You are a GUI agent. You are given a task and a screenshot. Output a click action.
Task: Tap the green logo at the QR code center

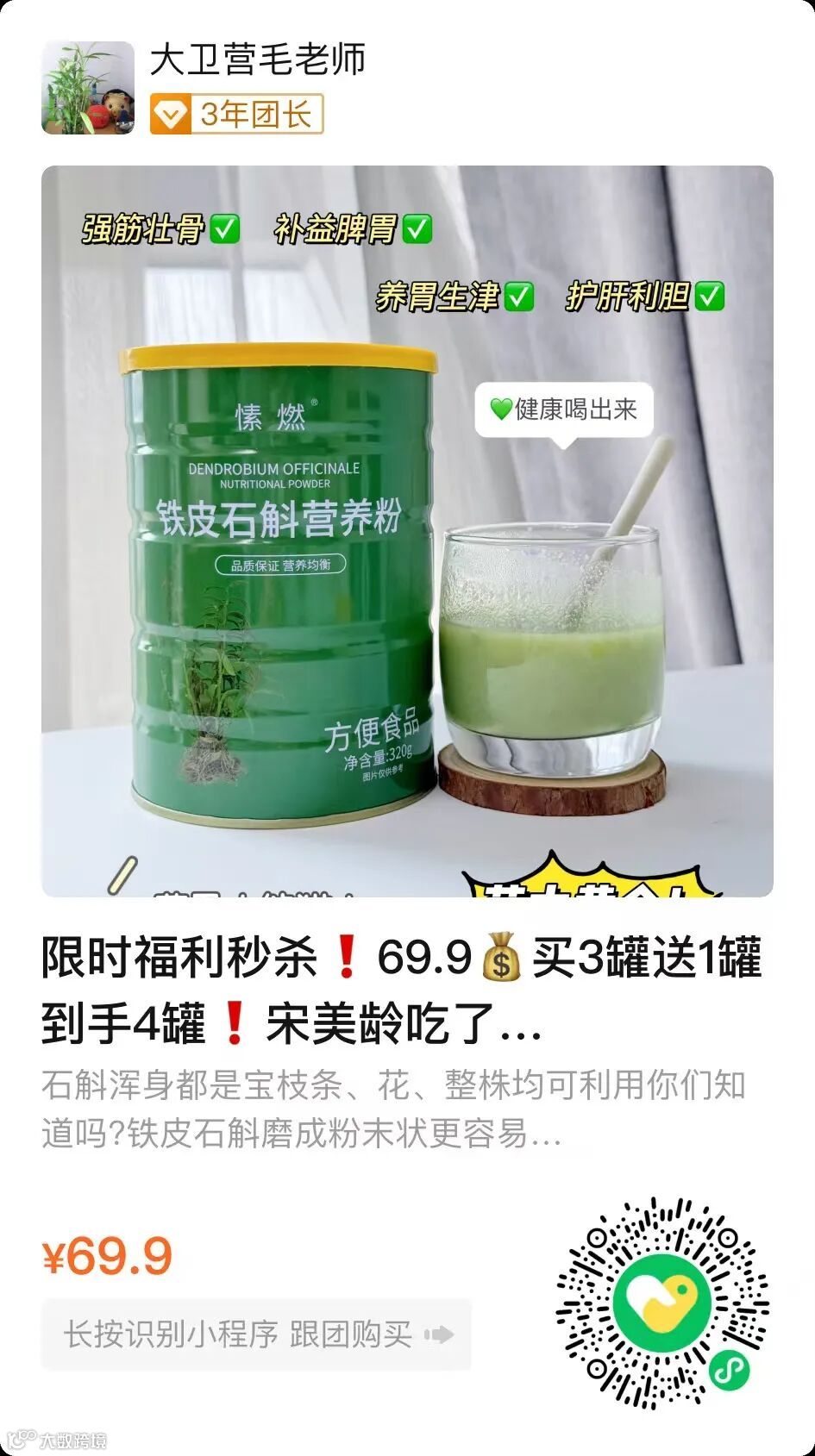click(x=661, y=1300)
